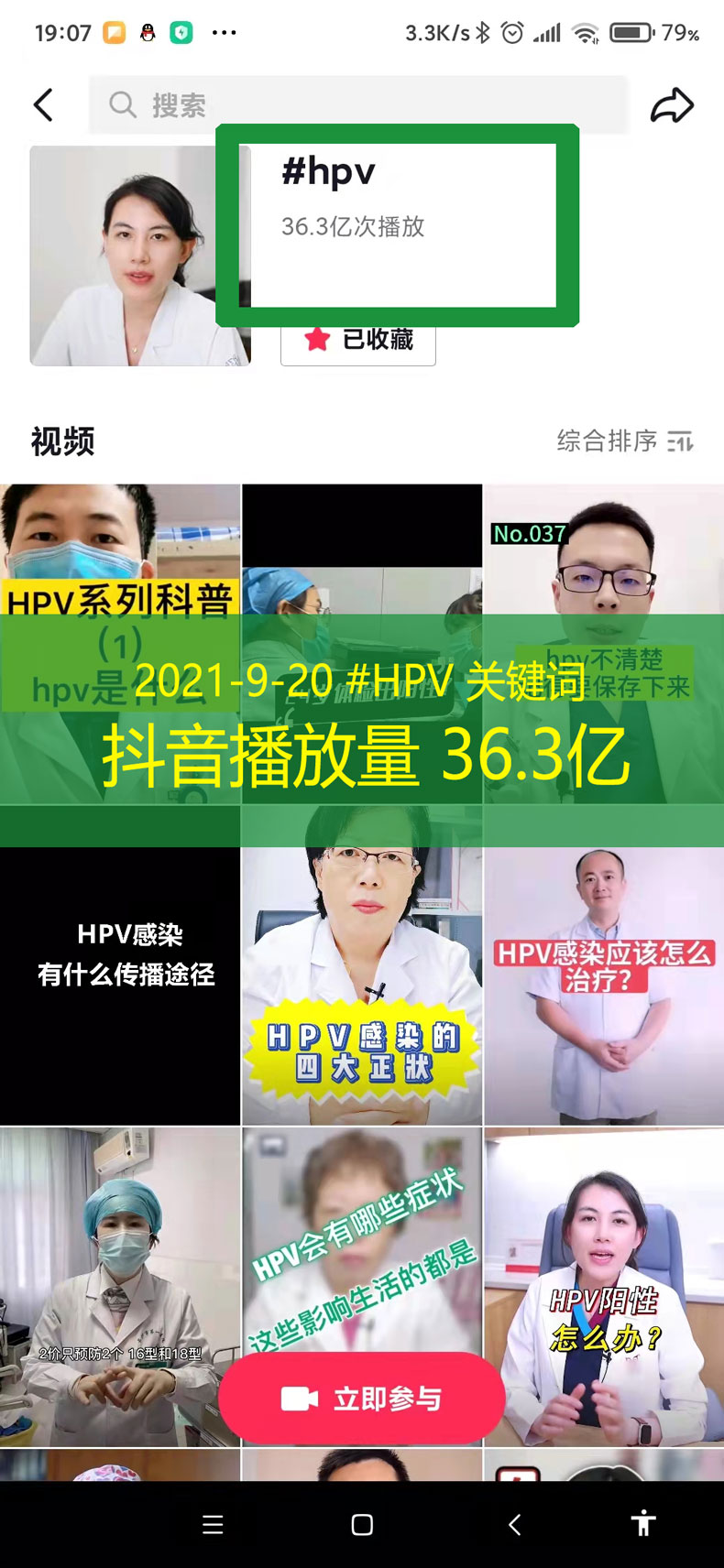The image size is (724, 1568).
Task: Open the HPV系列科普 video
Action: (x=119, y=550)
